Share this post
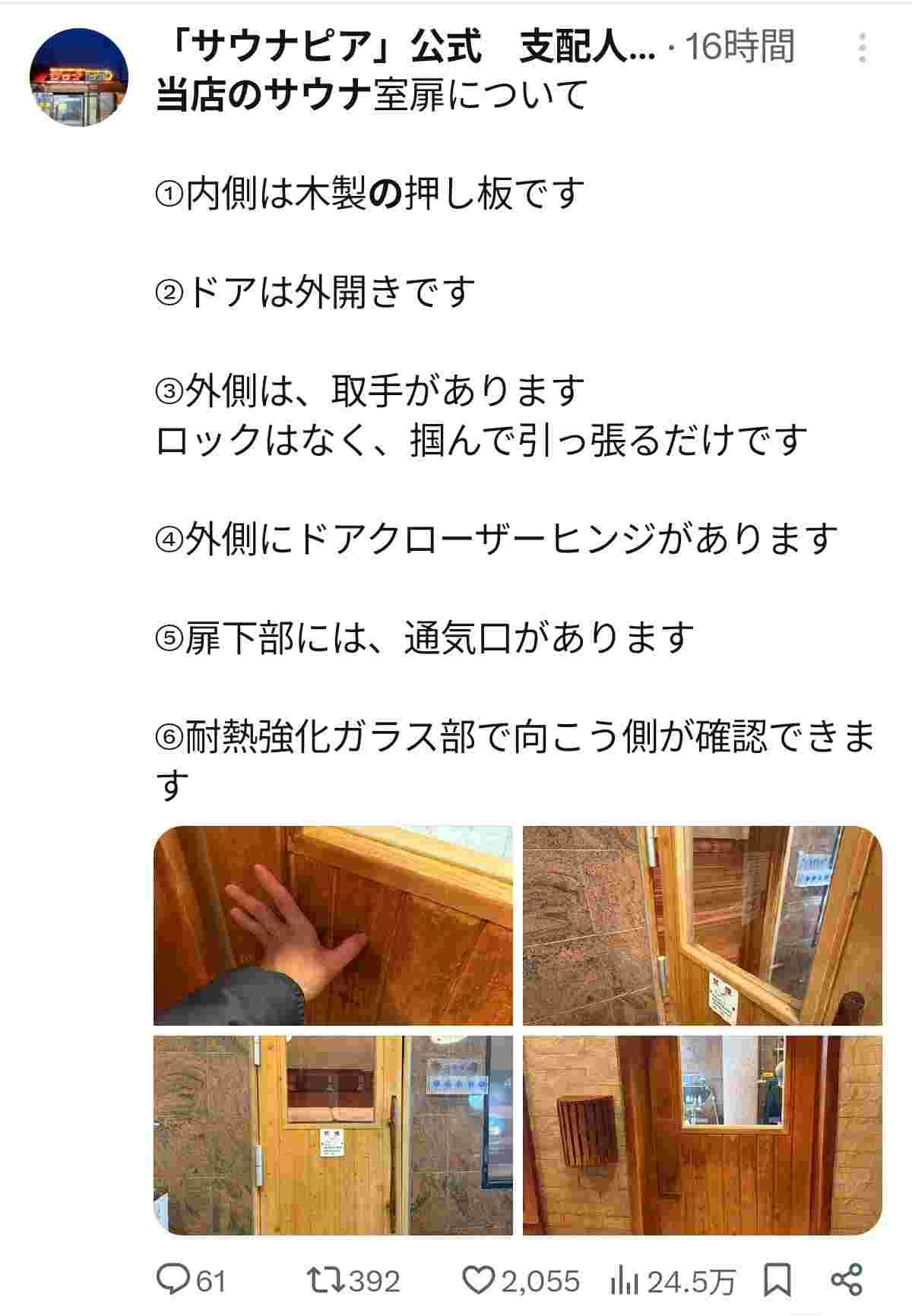Image resolution: width=912 pixels, height=1316 pixels. (847, 1280)
